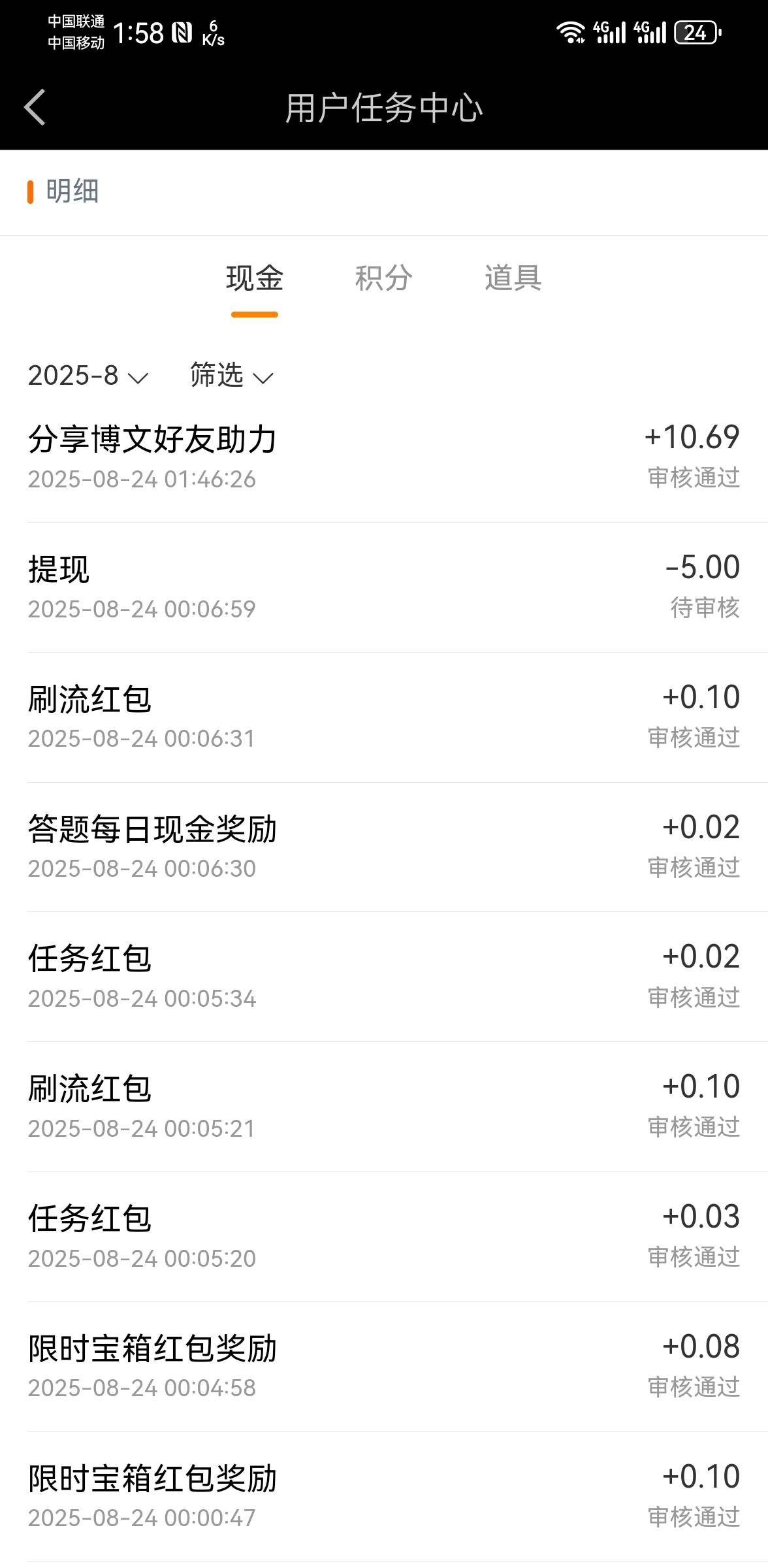This screenshot has height=1568, width=768.
Task: Open the 2025-8 month dropdown
Action: 88,376
